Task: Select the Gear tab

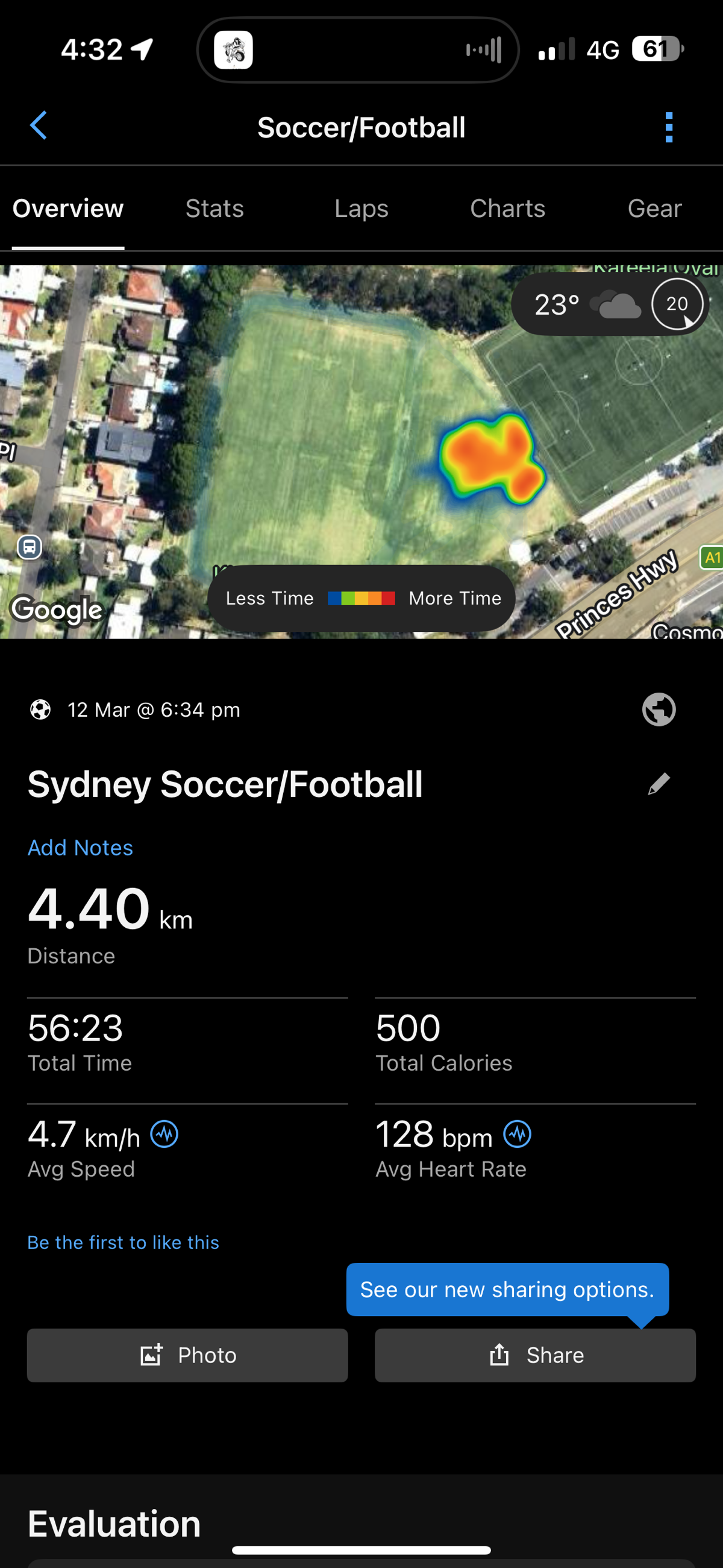Action: tap(654, 209)
